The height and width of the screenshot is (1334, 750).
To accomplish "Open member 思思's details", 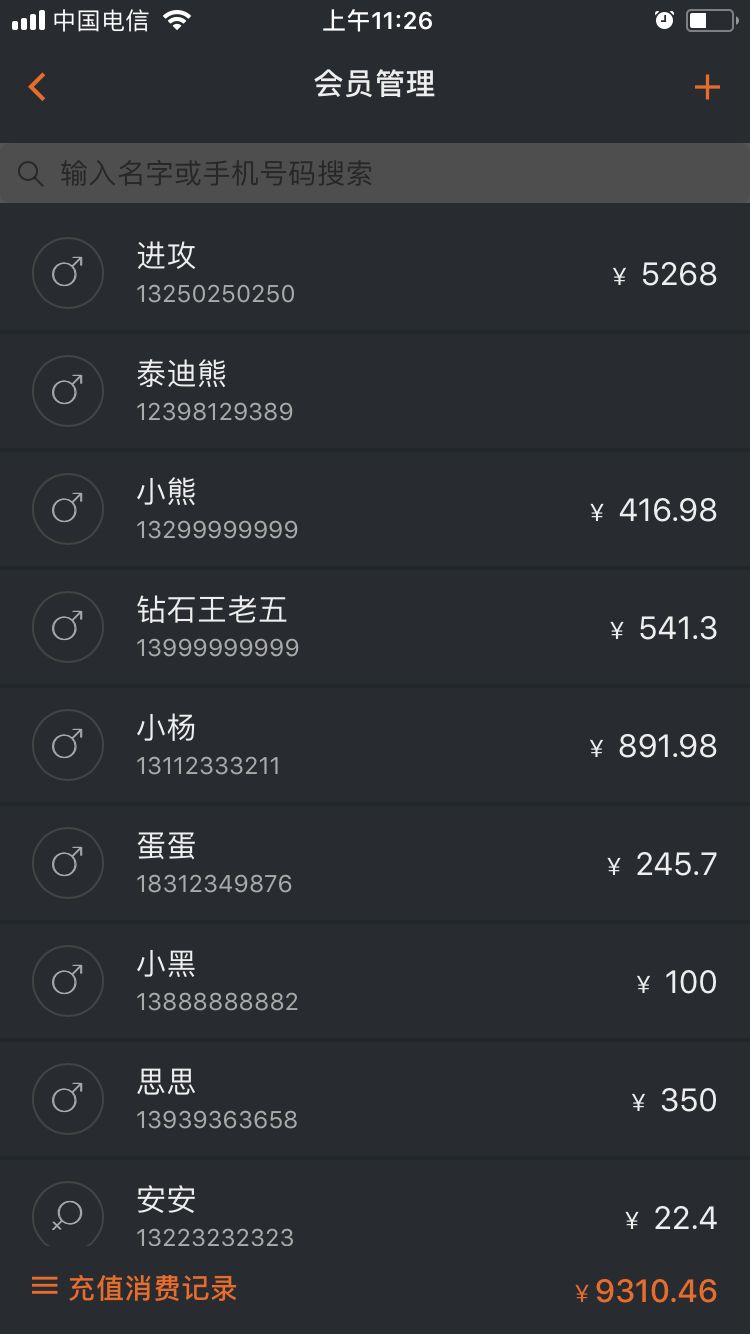I will [375, 1099].
